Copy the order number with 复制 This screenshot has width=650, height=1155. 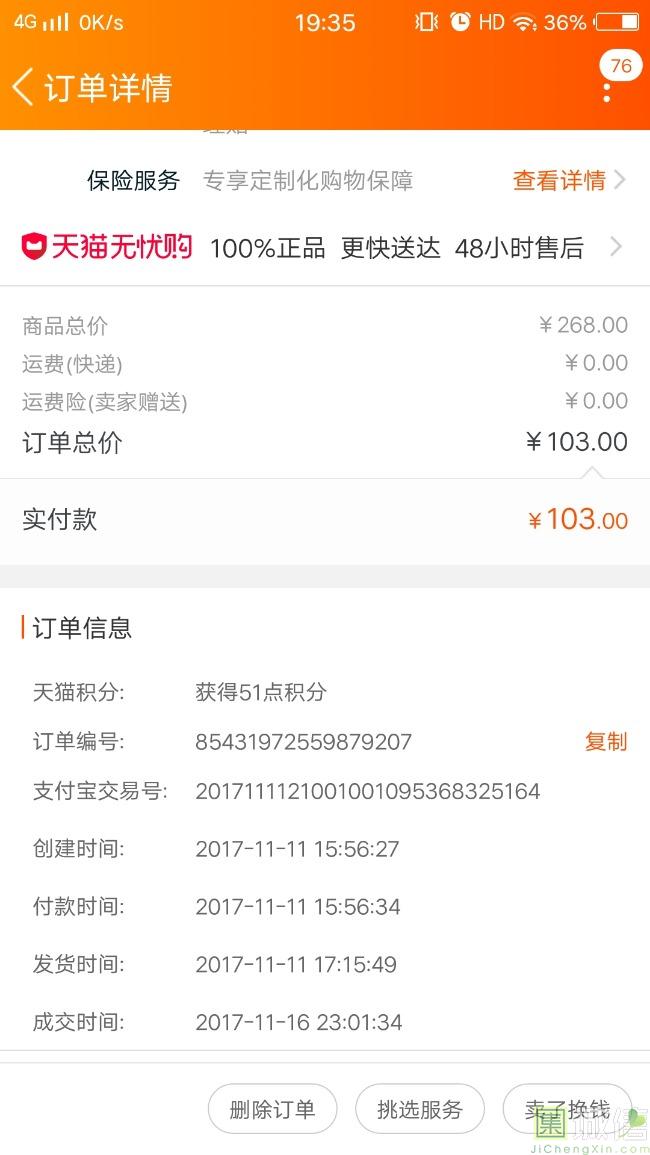pyautogui.click(x=606, y=742)
